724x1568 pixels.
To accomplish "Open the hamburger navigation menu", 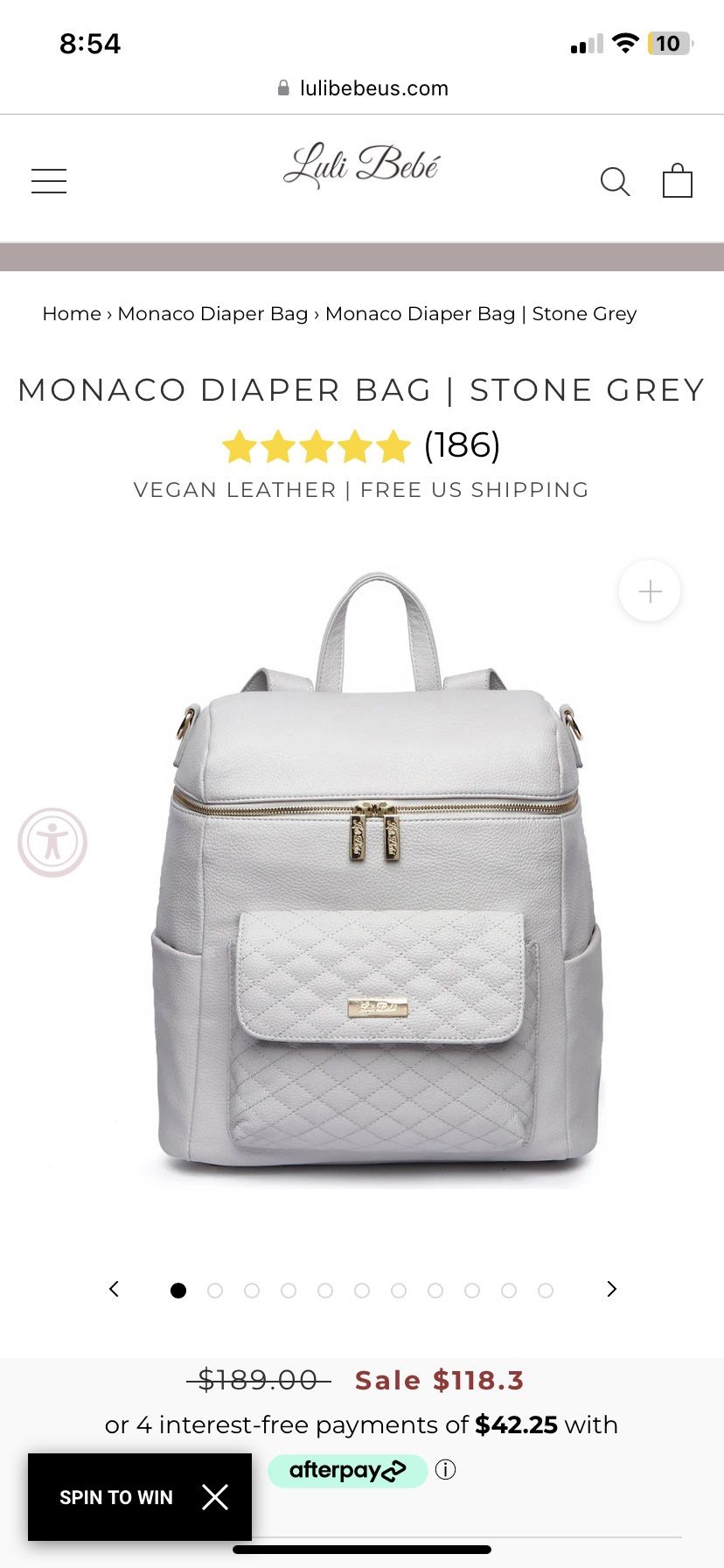I will click(48, 180).
